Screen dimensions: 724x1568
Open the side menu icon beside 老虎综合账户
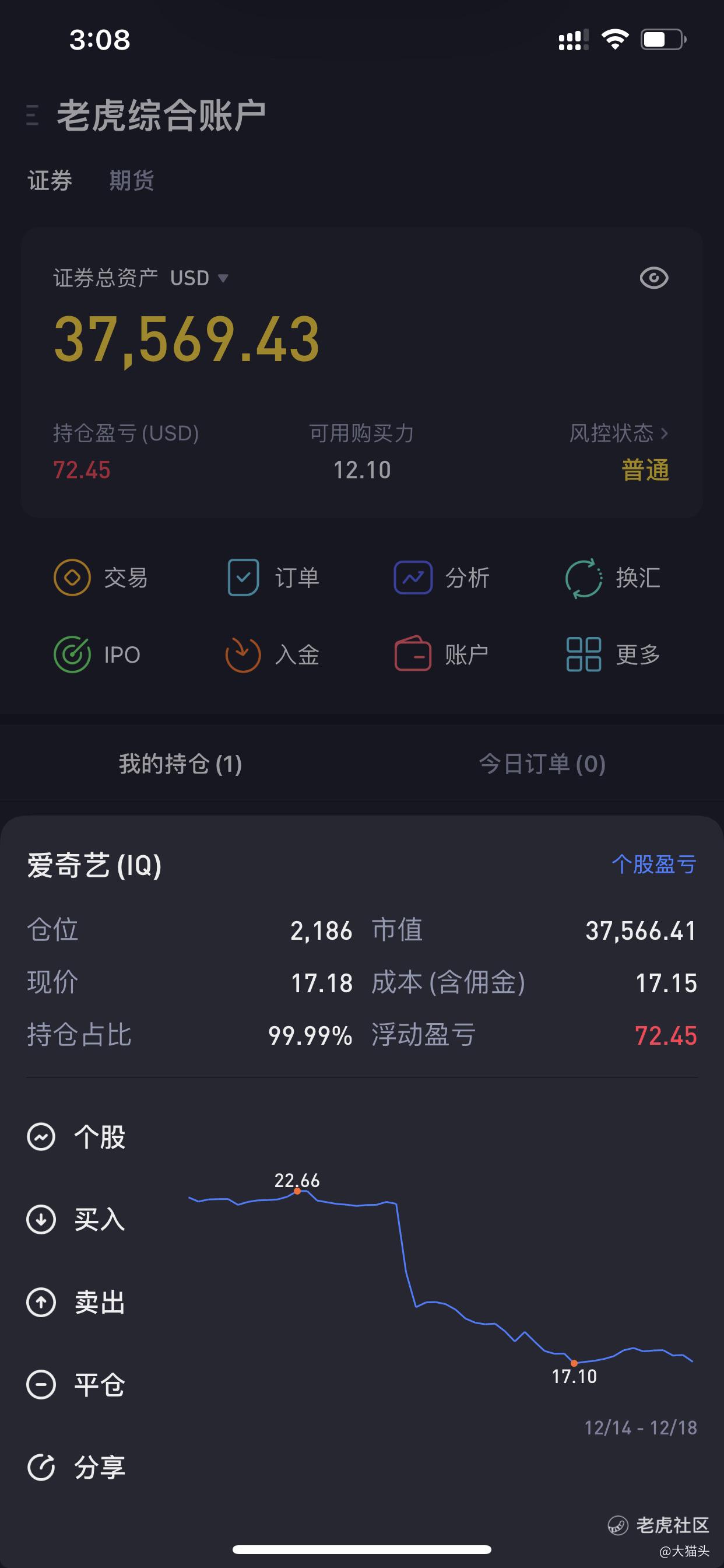click(x=33, y=115)
